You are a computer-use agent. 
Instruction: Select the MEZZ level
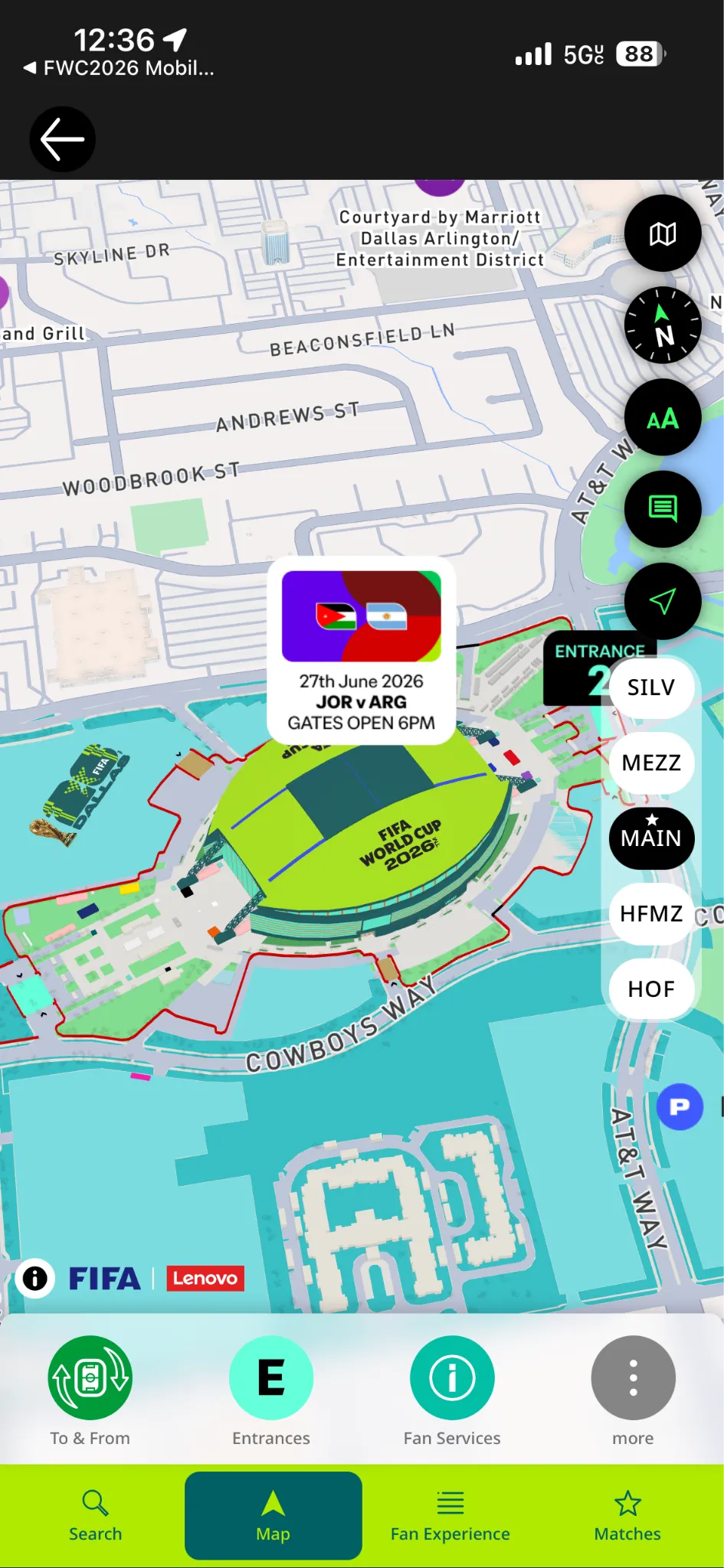(651, 763)
